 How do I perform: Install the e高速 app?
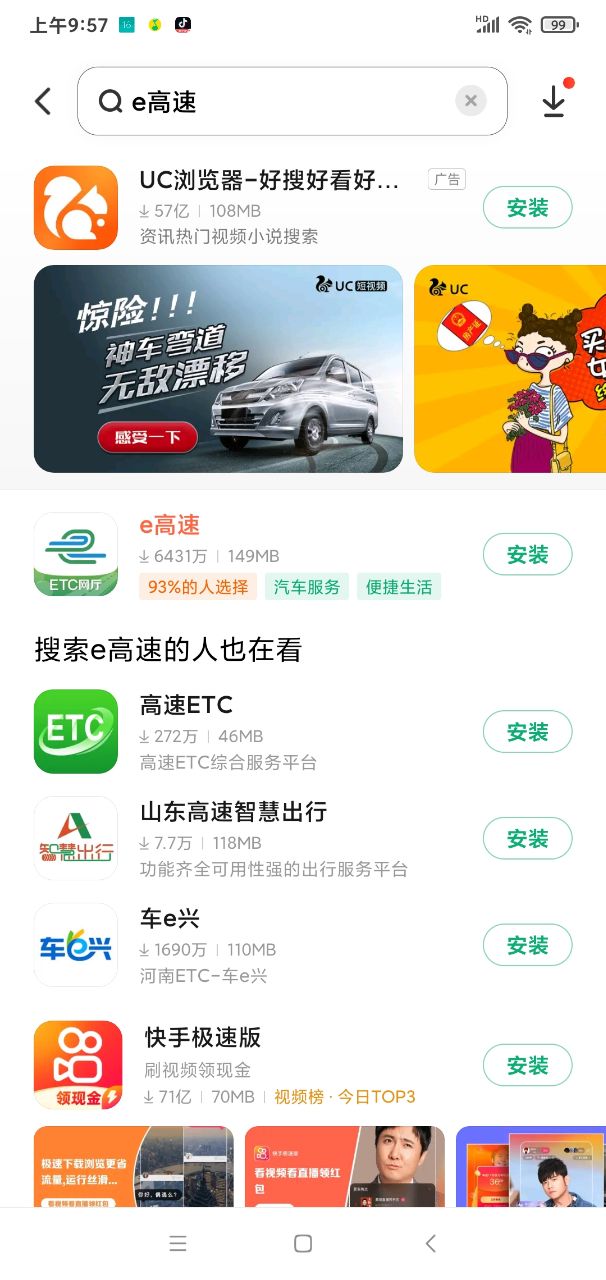point(527,554)
